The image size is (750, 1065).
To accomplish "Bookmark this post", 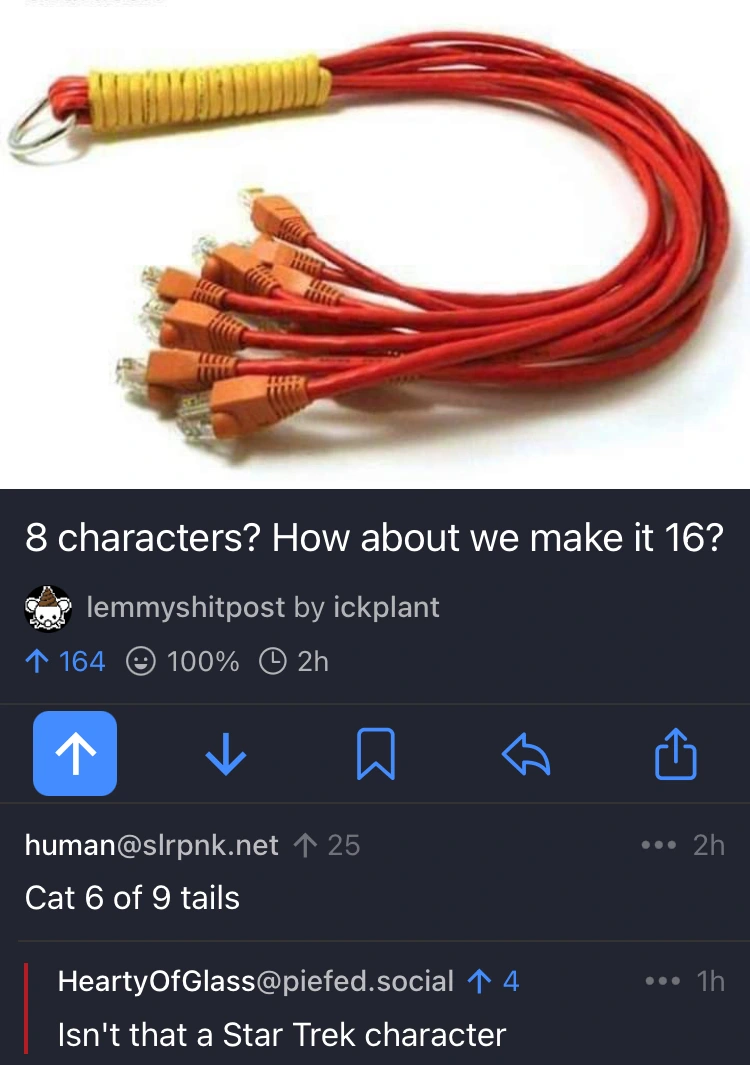I will click(375, 753).
